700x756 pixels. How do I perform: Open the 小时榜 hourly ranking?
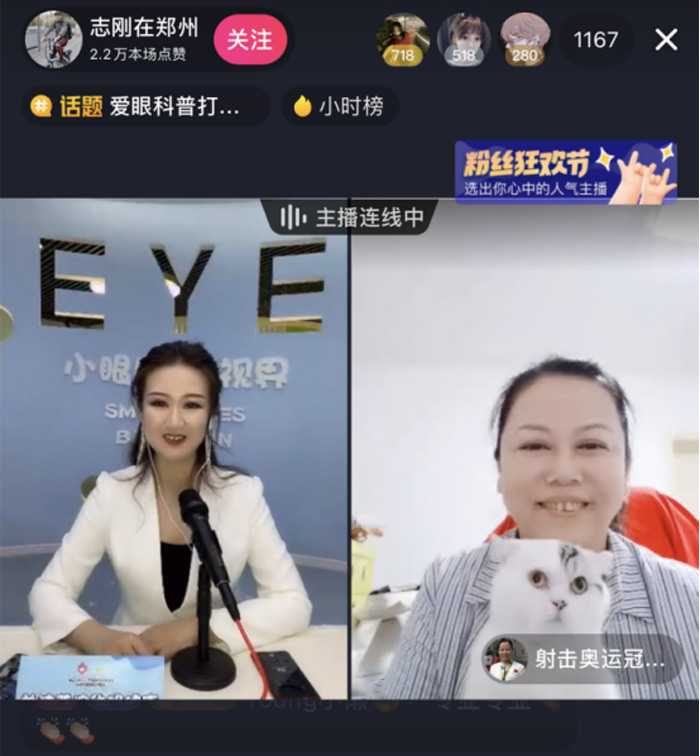pyautogui.click(x=339, y=107)
